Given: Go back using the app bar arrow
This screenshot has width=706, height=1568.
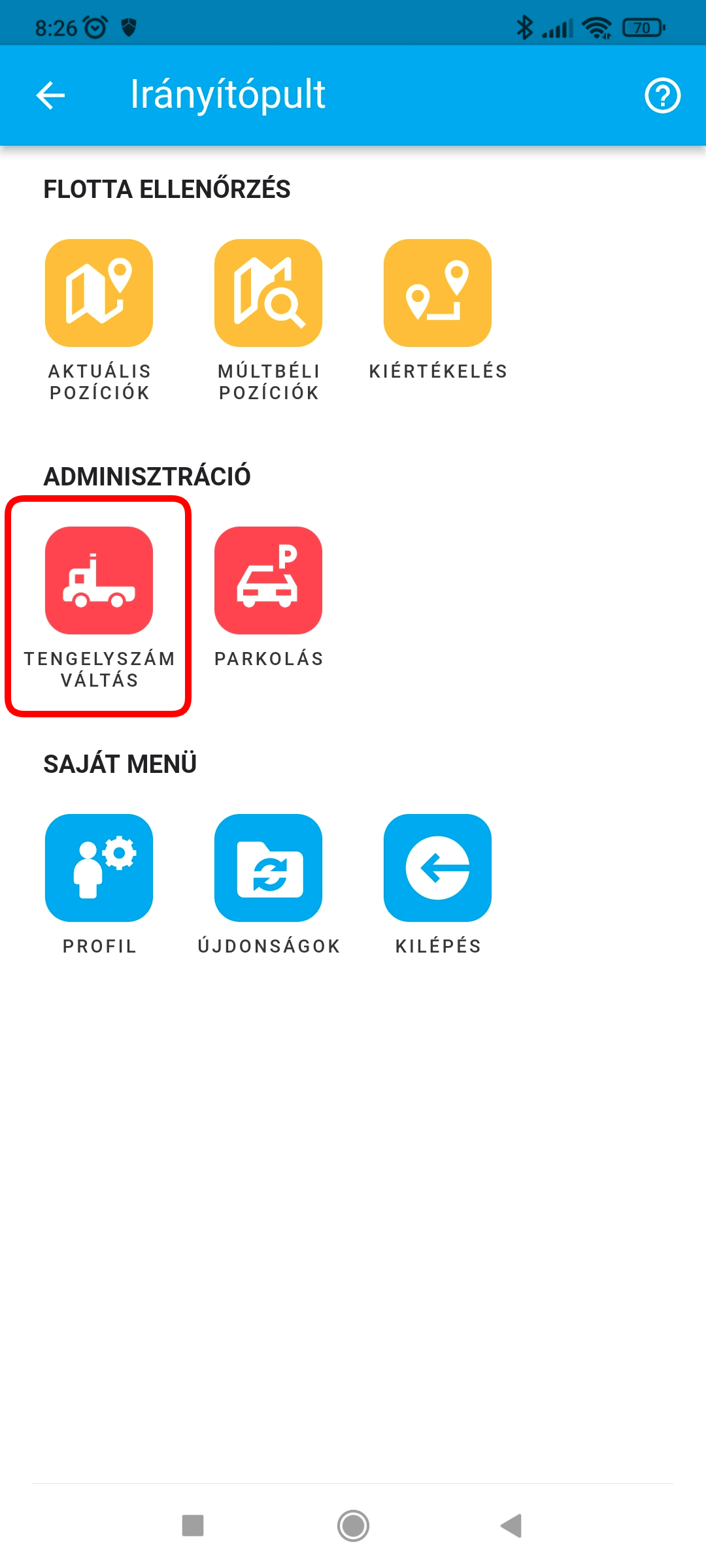Looking at the screenshot, I should pyautogui.click(x=50, y=95).
